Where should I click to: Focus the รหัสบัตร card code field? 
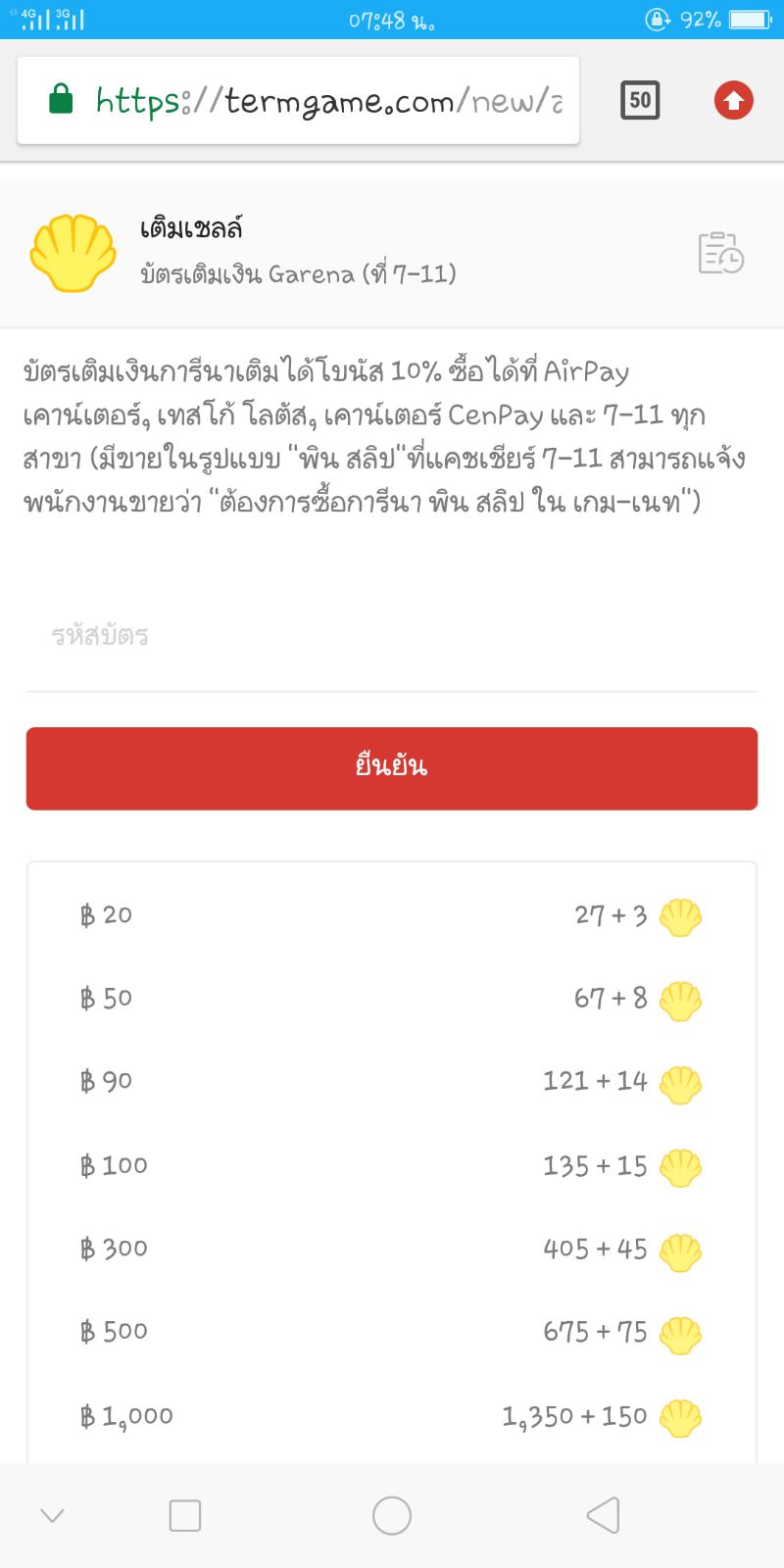[x=392, y=637]
